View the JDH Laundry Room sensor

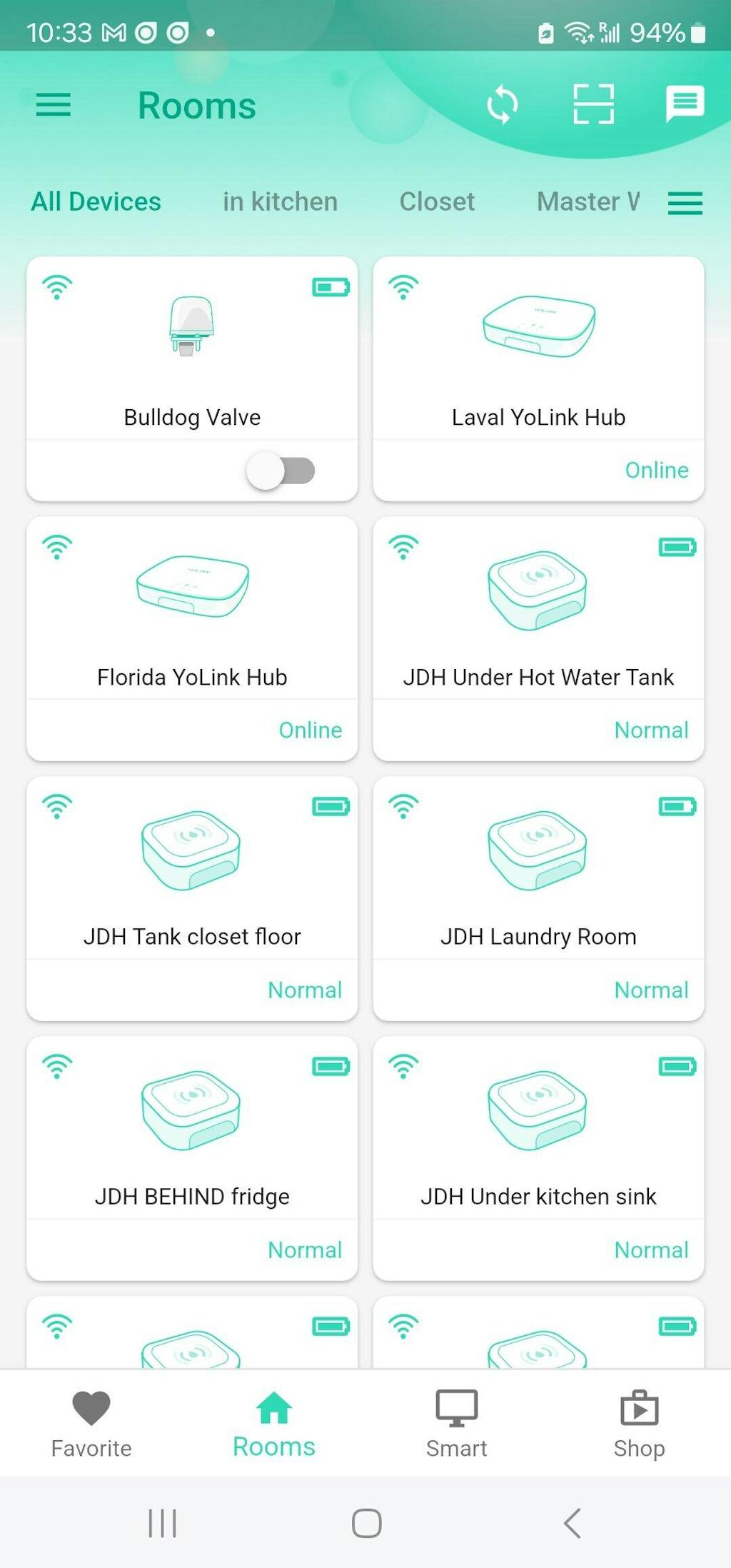(538, 898)
